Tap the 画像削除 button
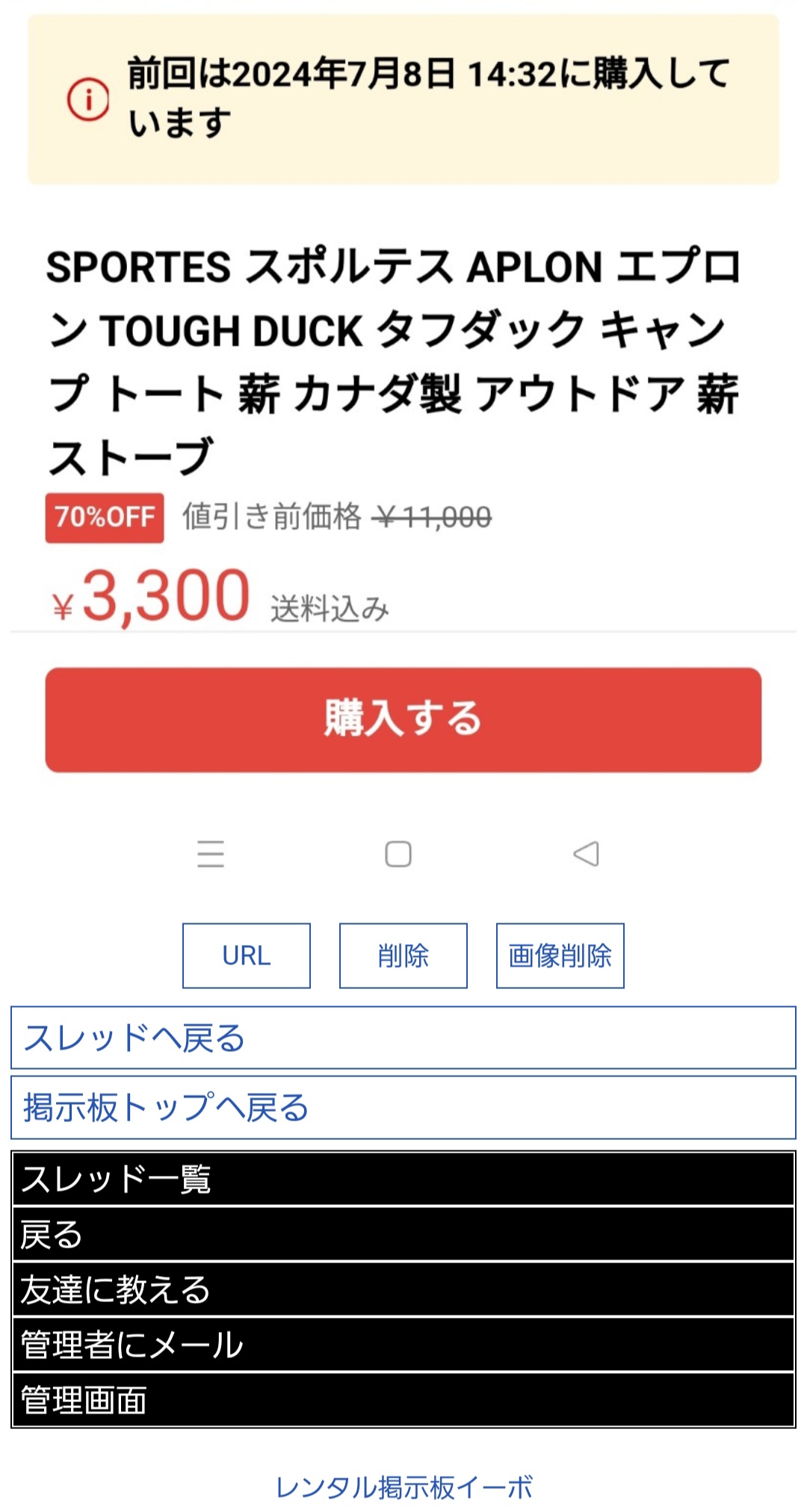This screenshot has height=1512, width=807. pos(560,955)
